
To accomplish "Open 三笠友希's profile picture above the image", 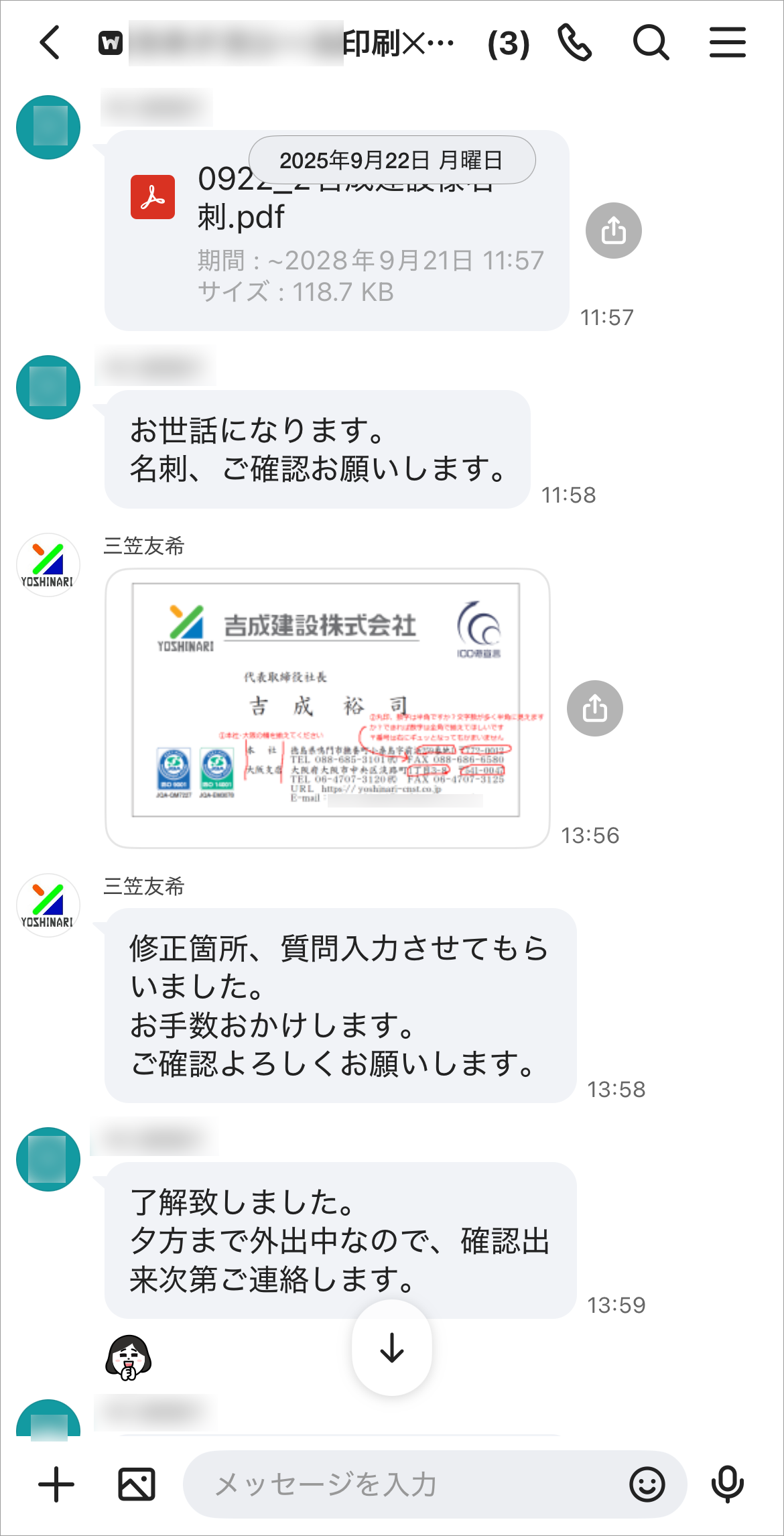I will coord(48,565).
